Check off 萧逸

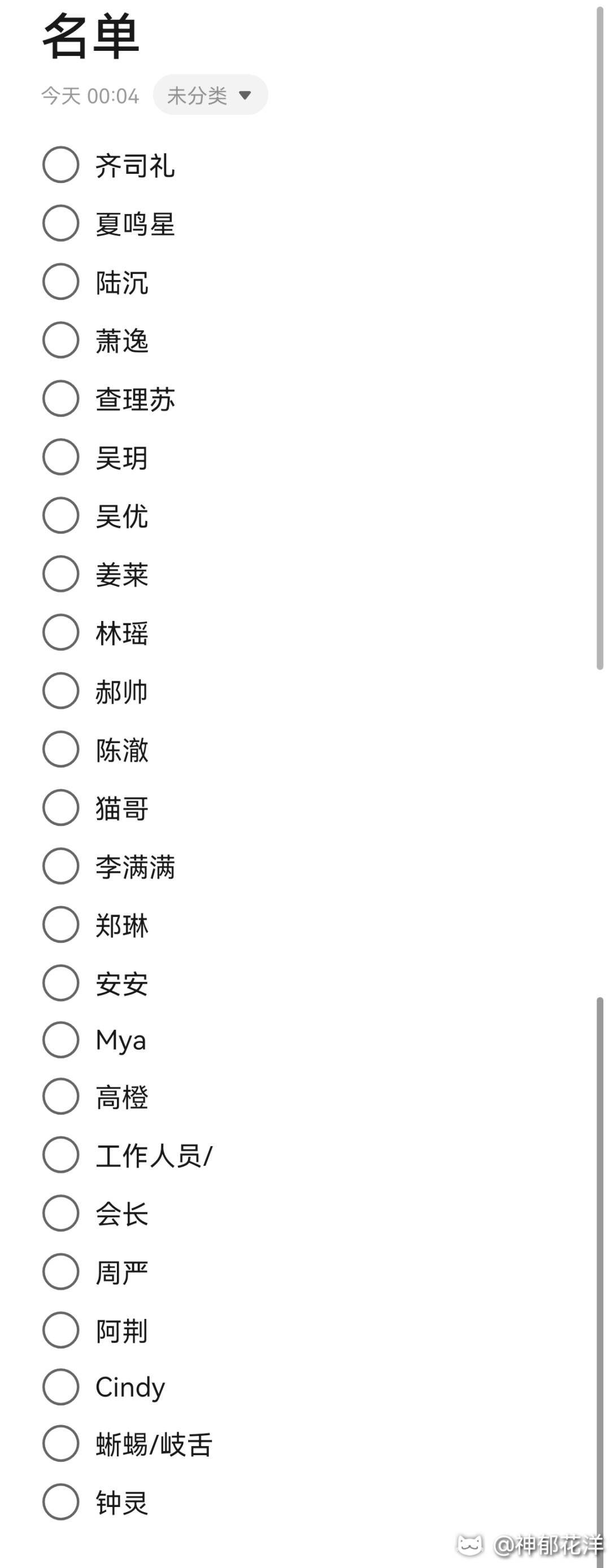[61, 340]
